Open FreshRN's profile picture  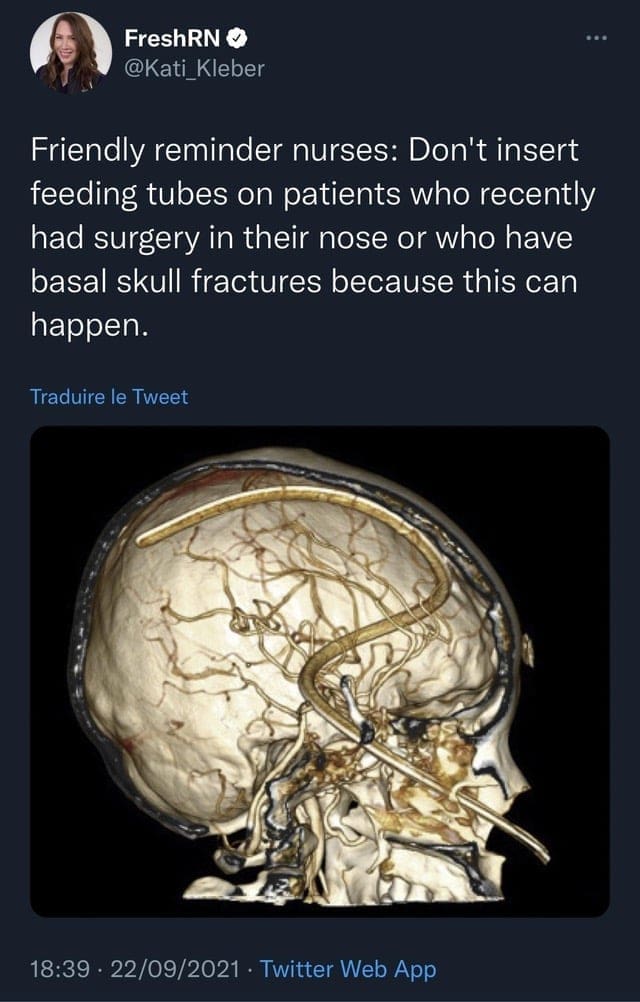69,52
